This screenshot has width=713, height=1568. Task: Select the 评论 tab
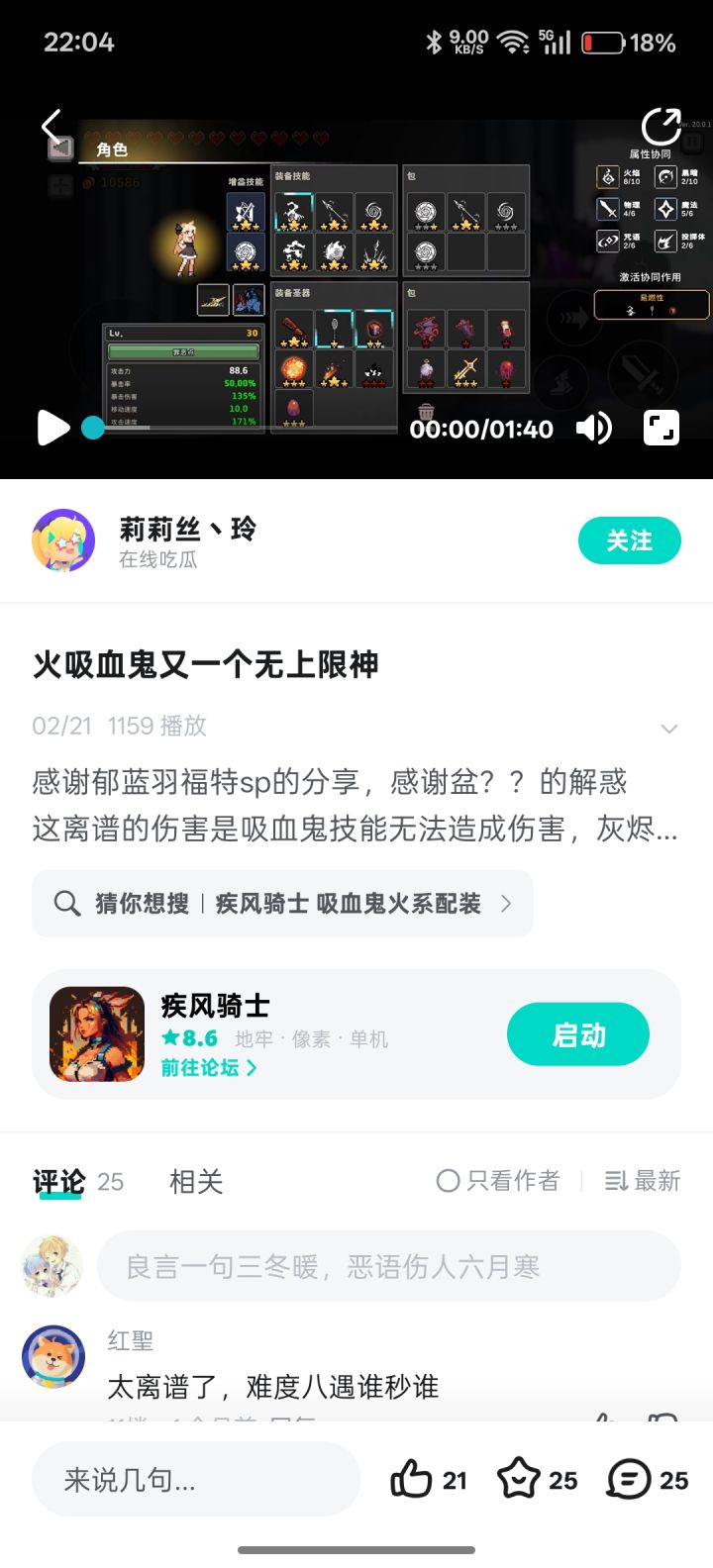(x=55, y=1181)
